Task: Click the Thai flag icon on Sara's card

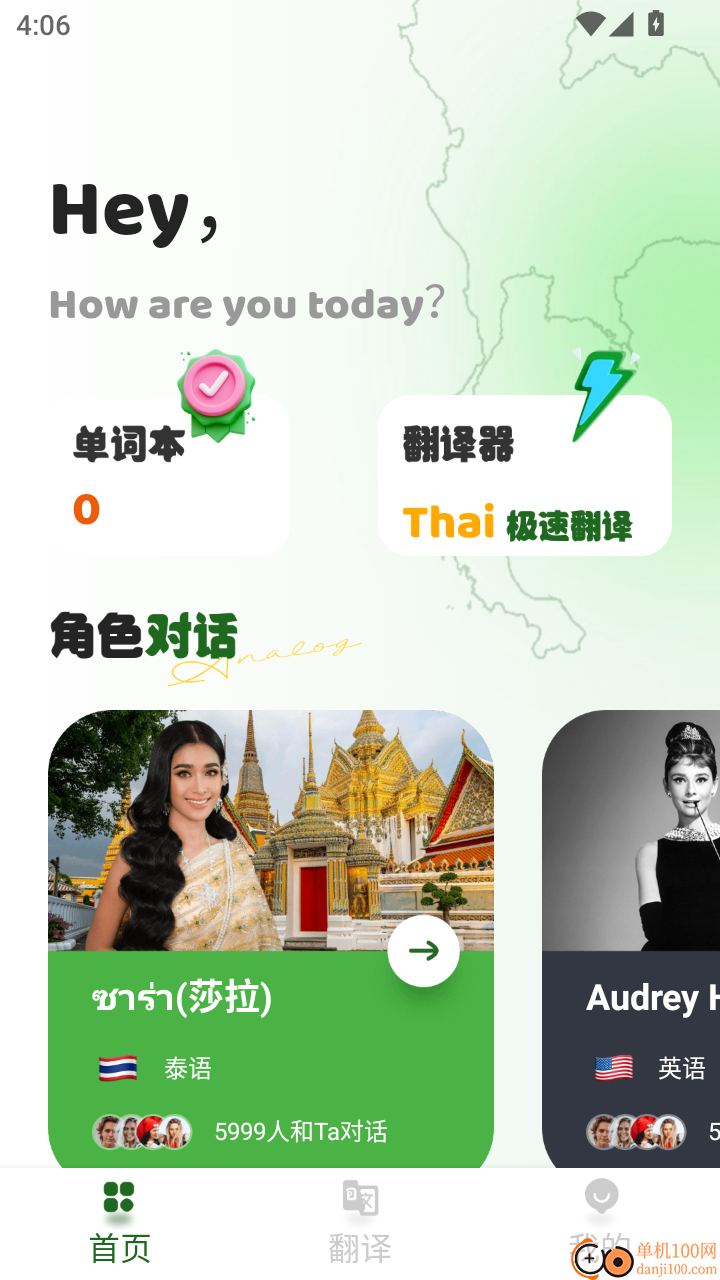Action: (x=116, y=1068)
